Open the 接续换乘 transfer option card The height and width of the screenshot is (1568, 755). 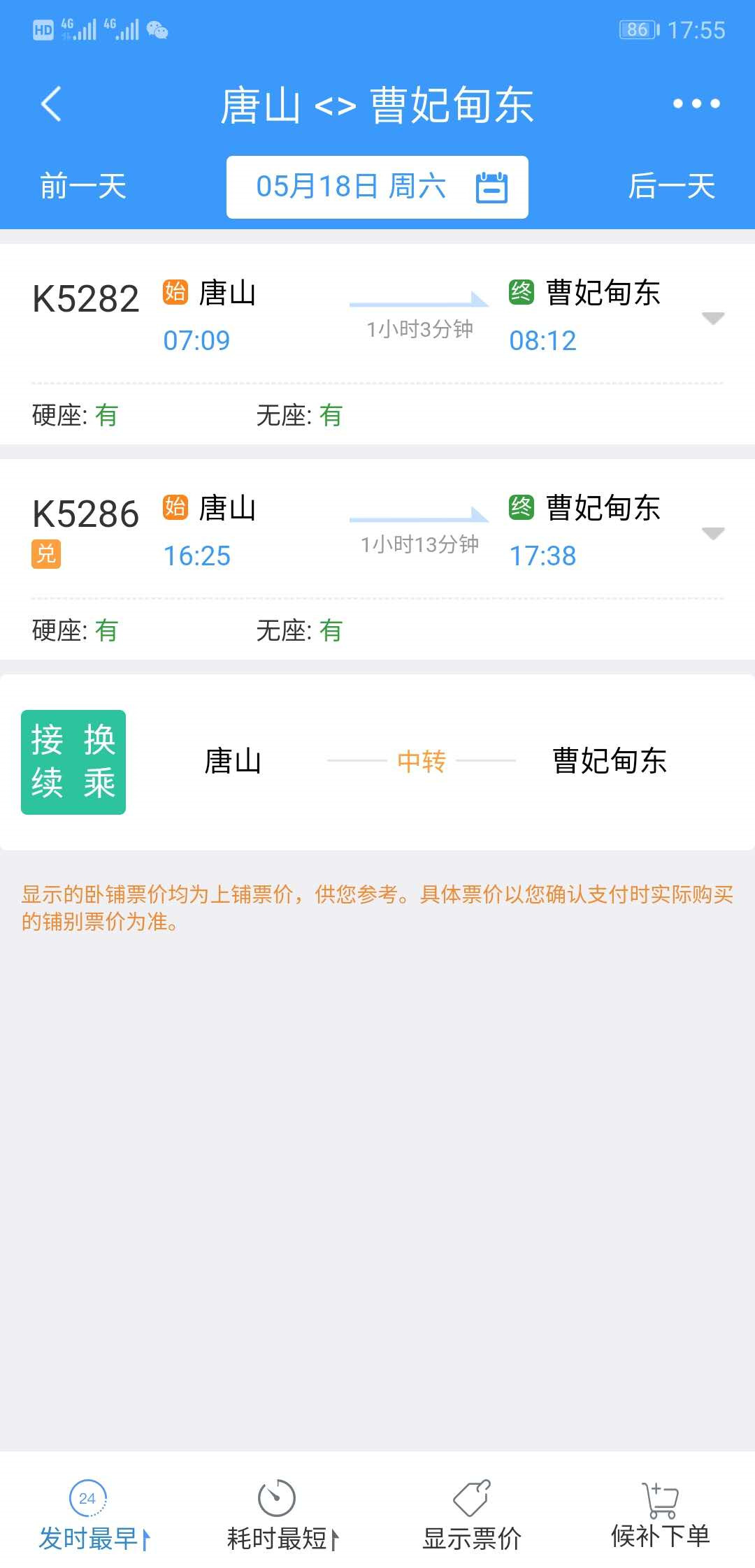377,762
